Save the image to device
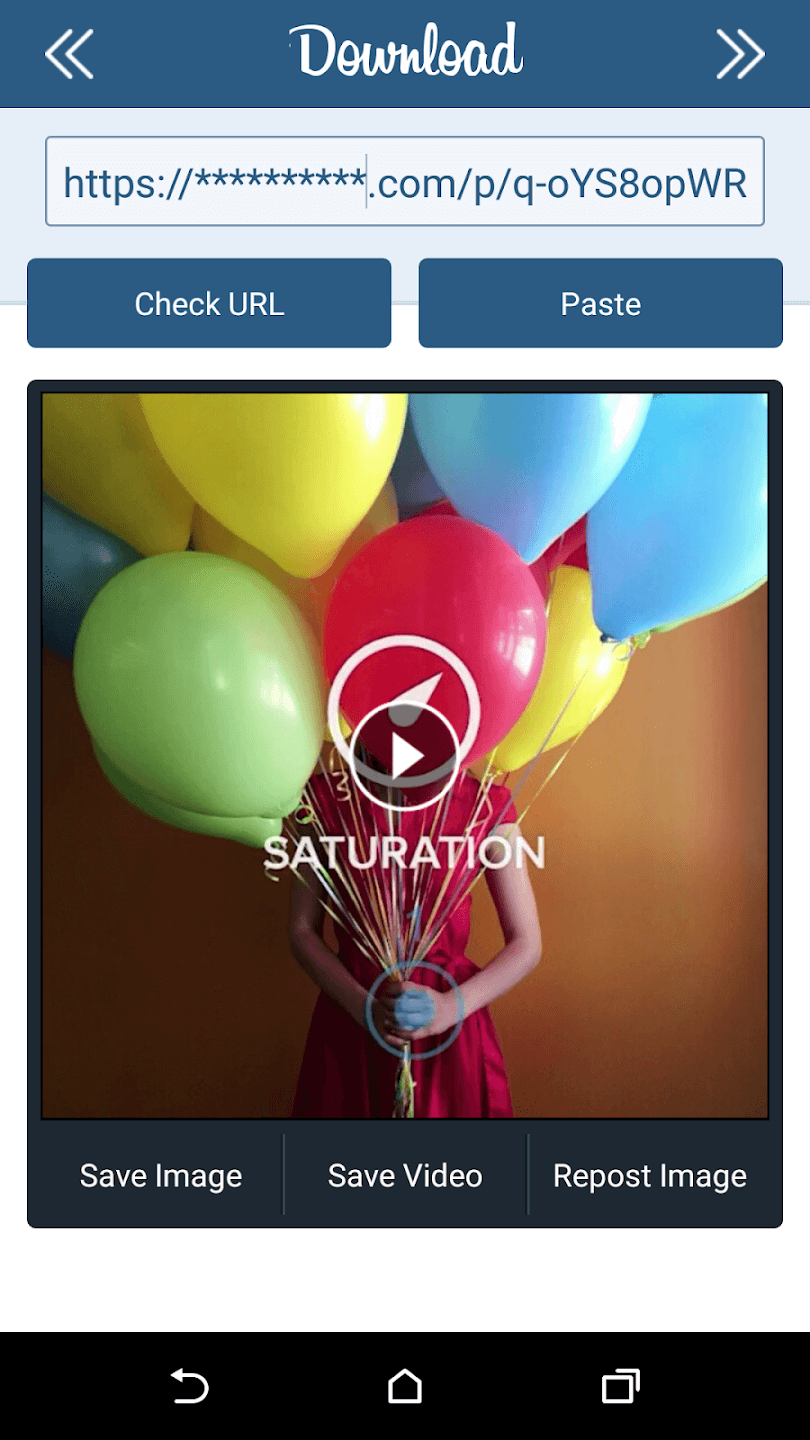Screen dimensions: 810x1440 161,1176
